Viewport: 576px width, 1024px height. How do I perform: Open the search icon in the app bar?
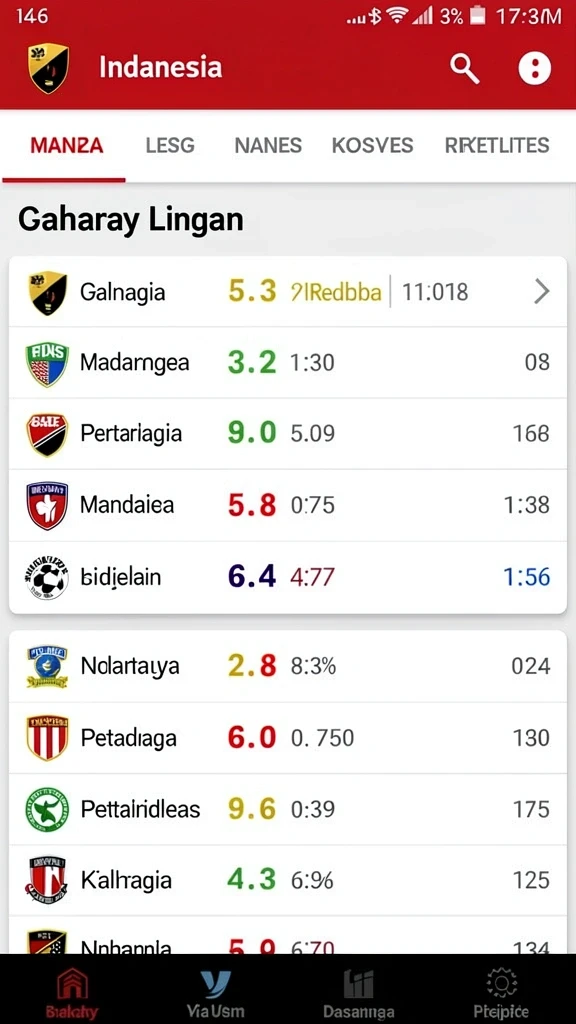tap(464, 68)
